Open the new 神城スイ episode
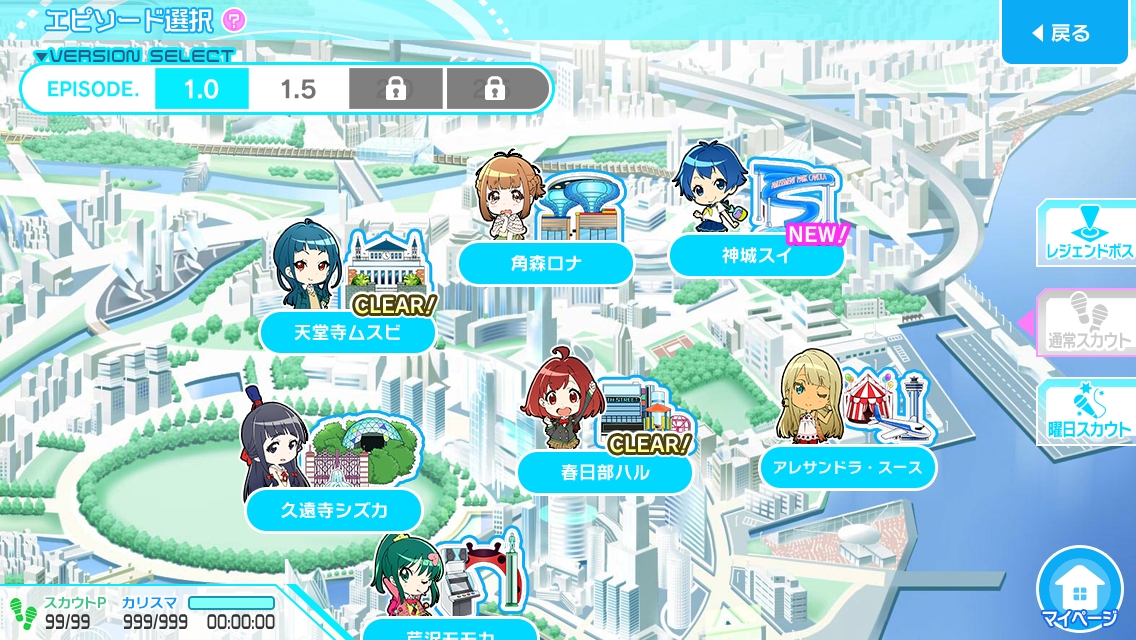 756,256
